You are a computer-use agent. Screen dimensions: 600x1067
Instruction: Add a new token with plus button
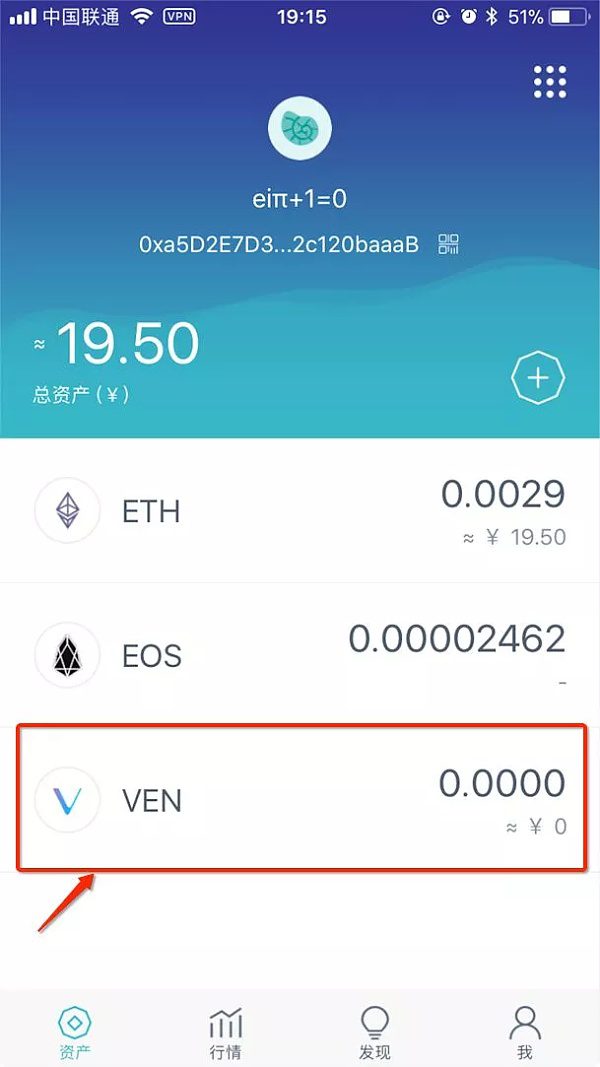[x=538, y=378]
